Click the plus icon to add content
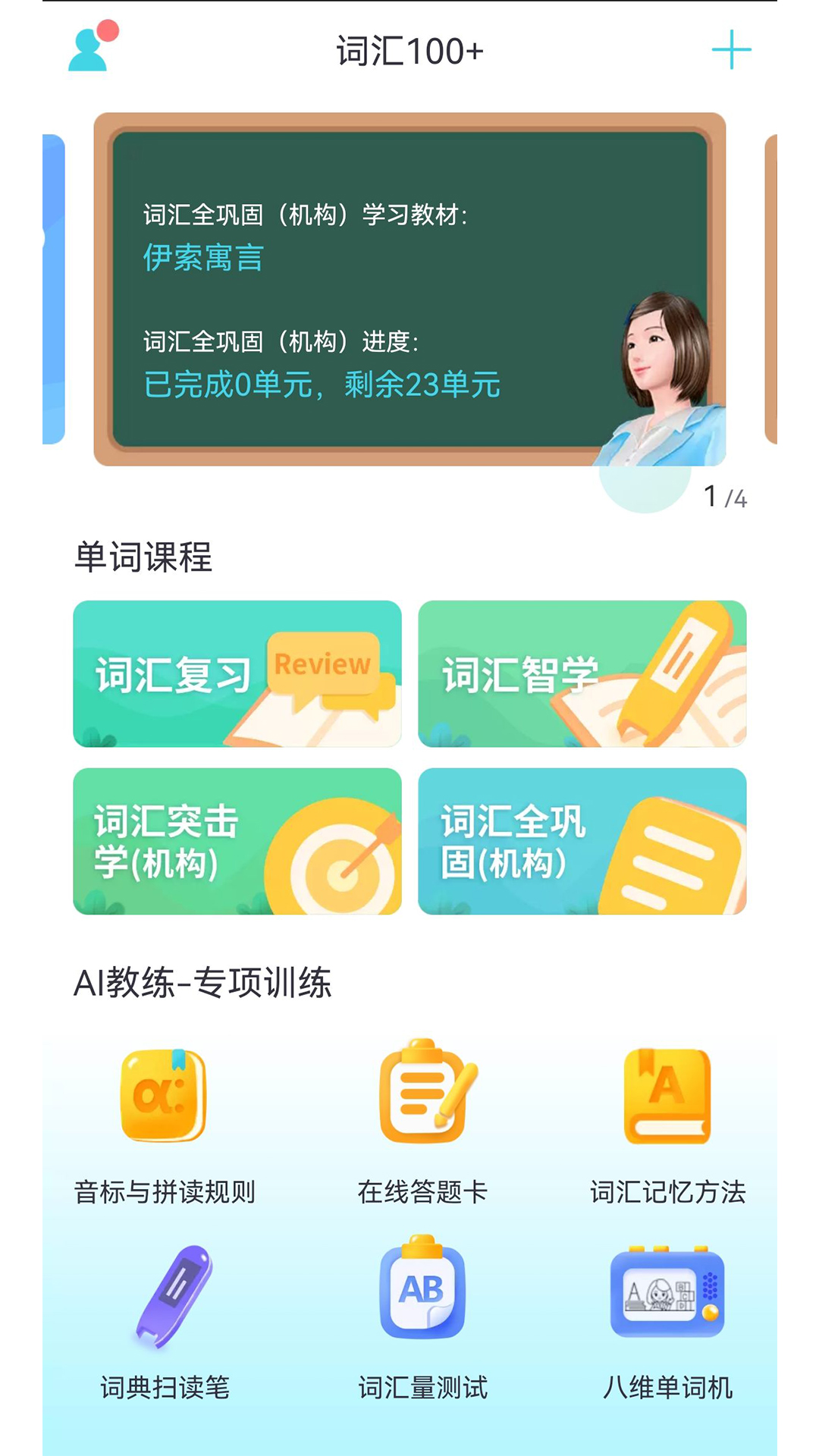Image resolution: width=819 pixels, height=1456 pixels. pyautogui.click(x=730, y=51)
